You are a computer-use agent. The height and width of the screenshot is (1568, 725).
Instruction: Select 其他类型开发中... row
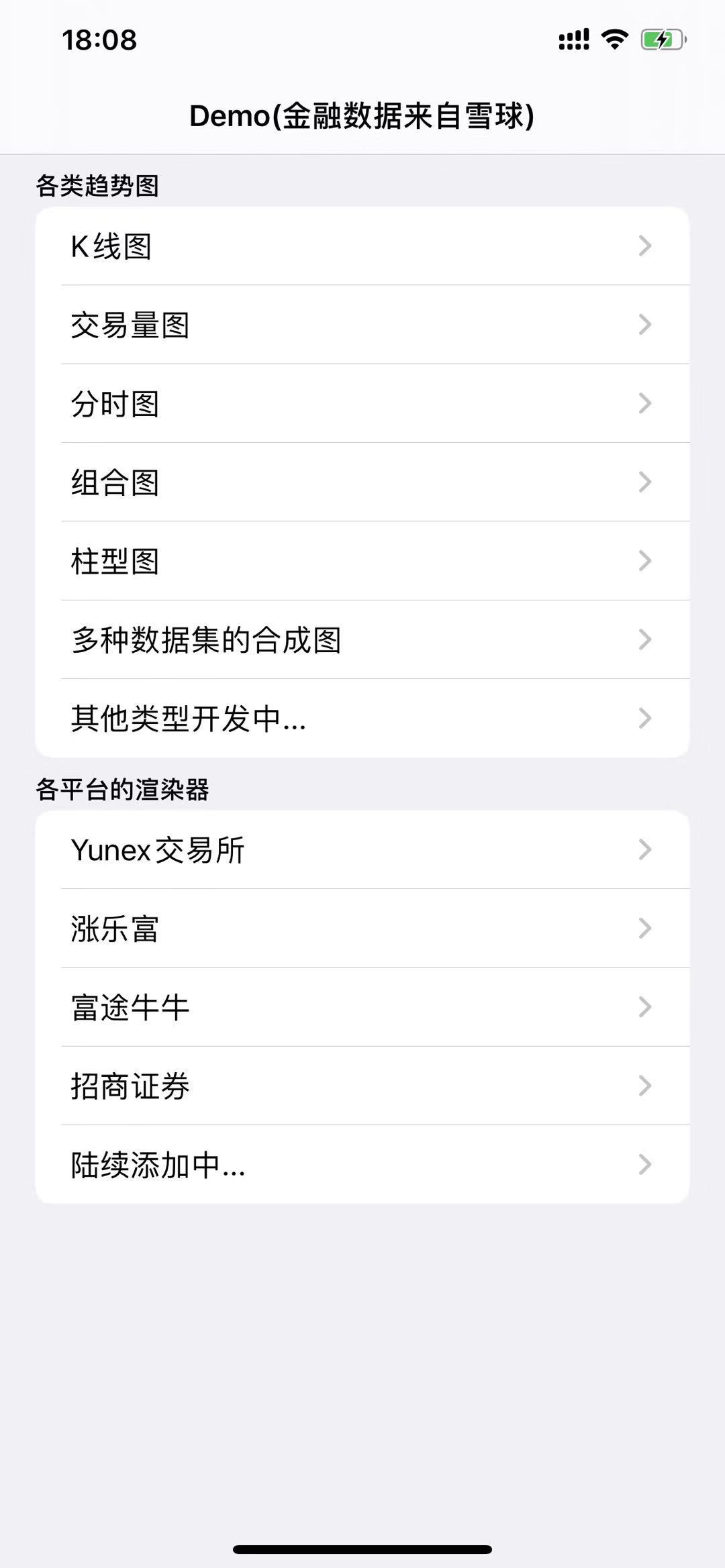(x=362, y=718)
